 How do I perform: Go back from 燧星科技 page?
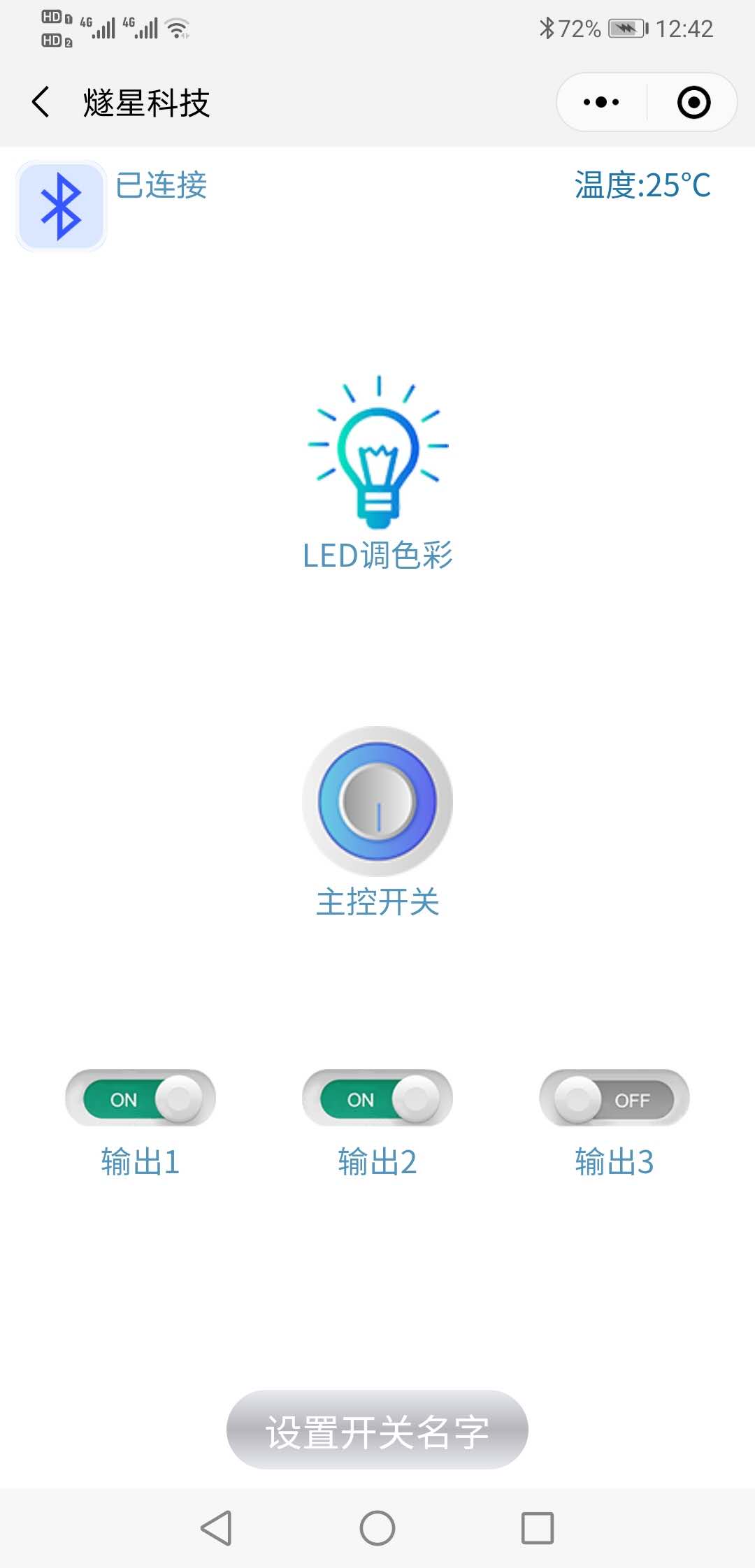point(41,103)
